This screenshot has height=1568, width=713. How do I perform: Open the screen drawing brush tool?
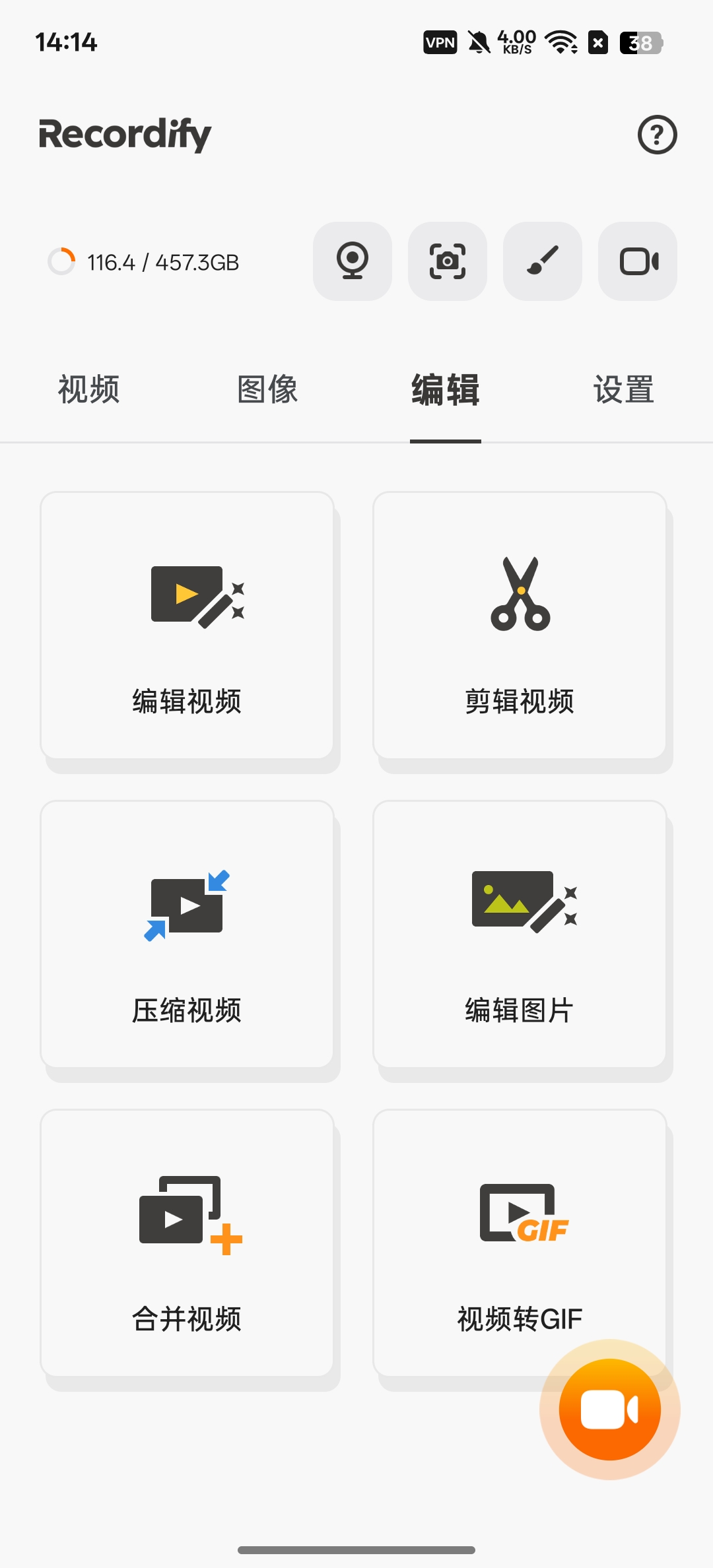(x=542, y=261)
